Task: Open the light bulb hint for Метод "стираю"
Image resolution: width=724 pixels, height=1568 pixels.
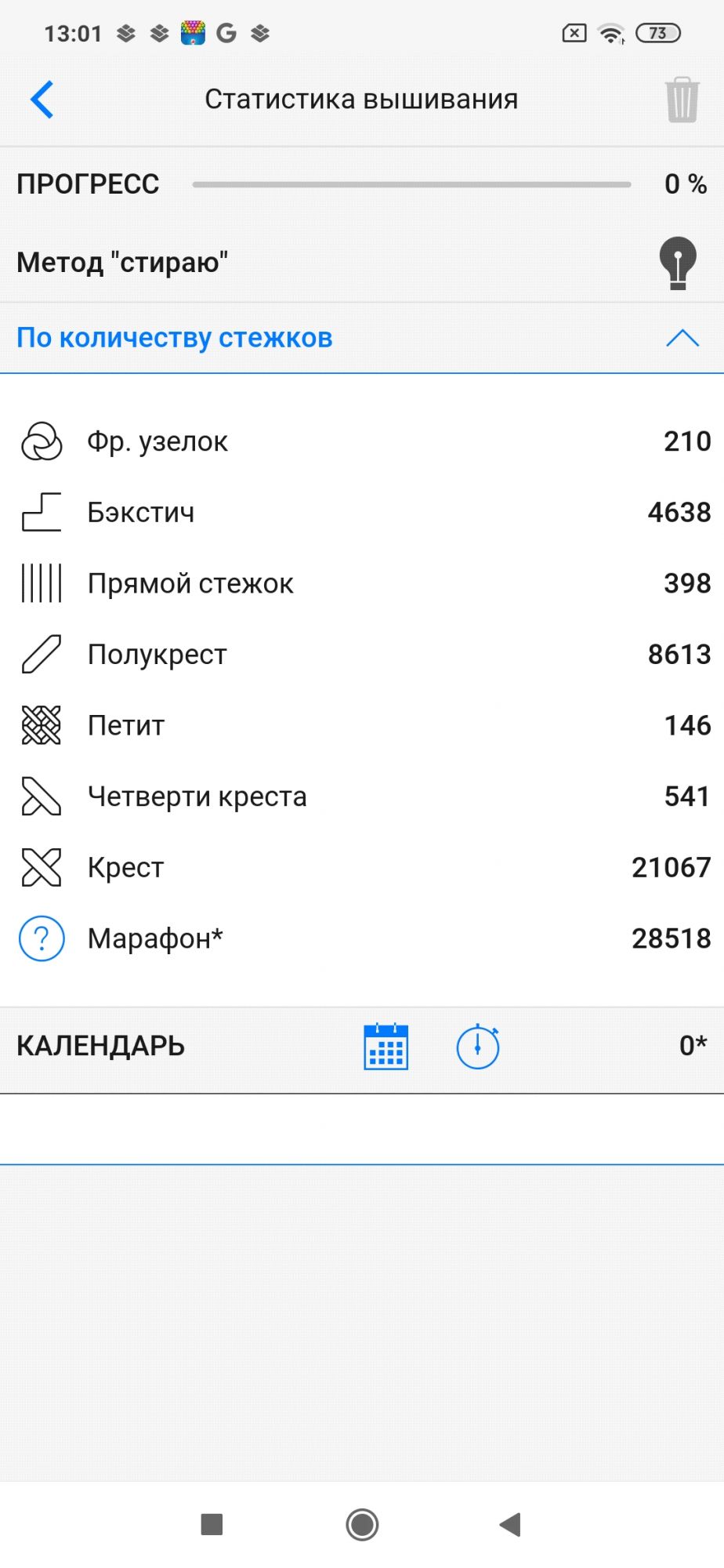Action: coord(678,263)
